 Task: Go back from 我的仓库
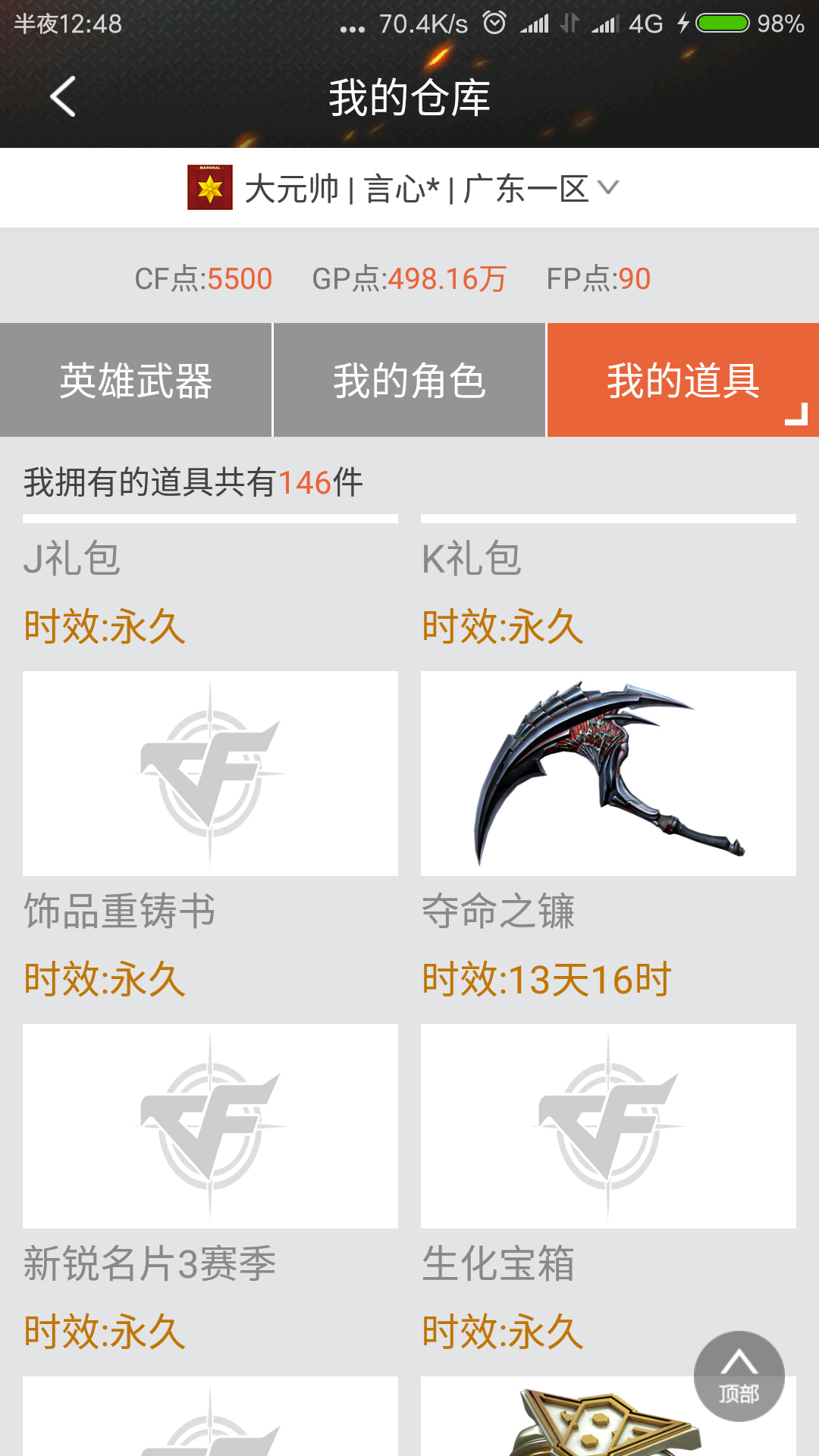point(63,97)
